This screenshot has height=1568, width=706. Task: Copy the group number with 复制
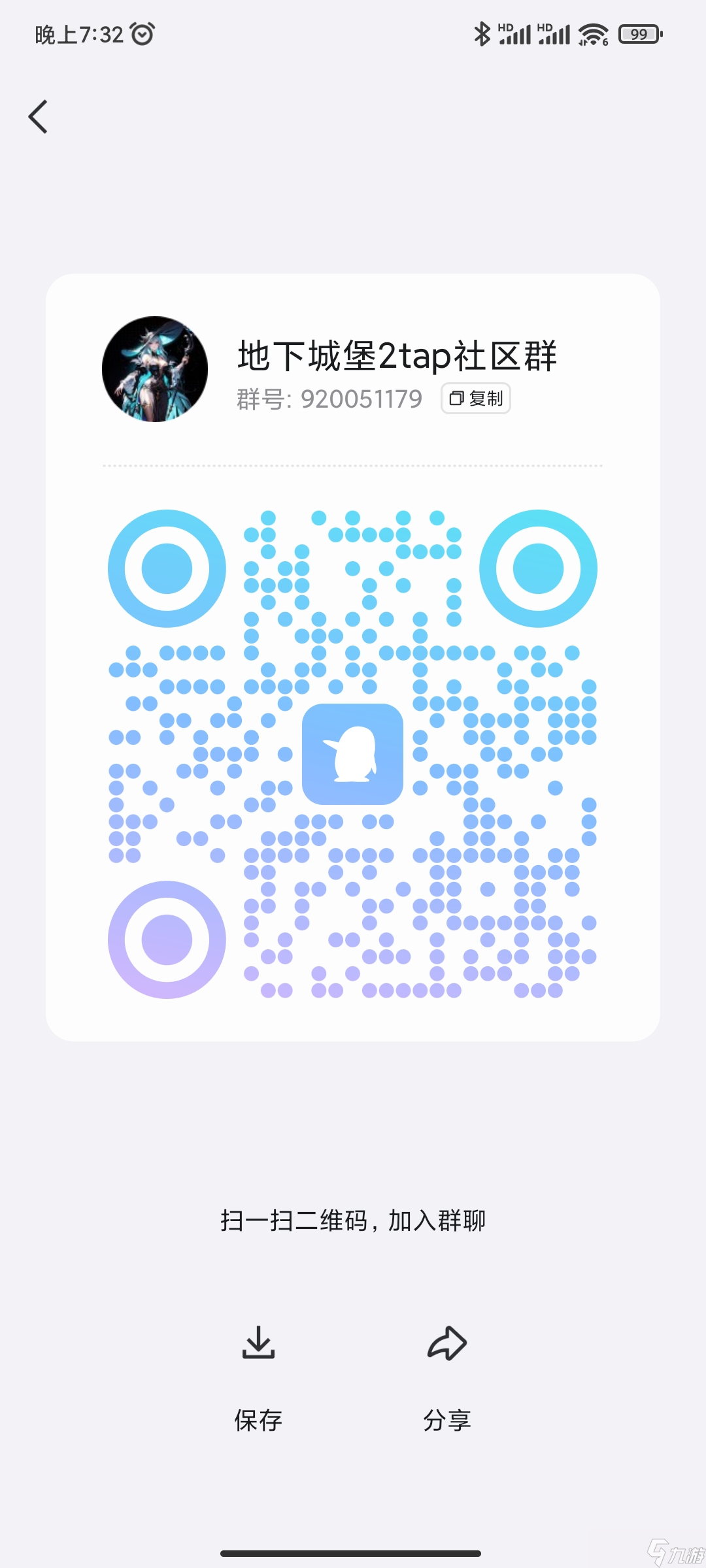click(476, 399)
